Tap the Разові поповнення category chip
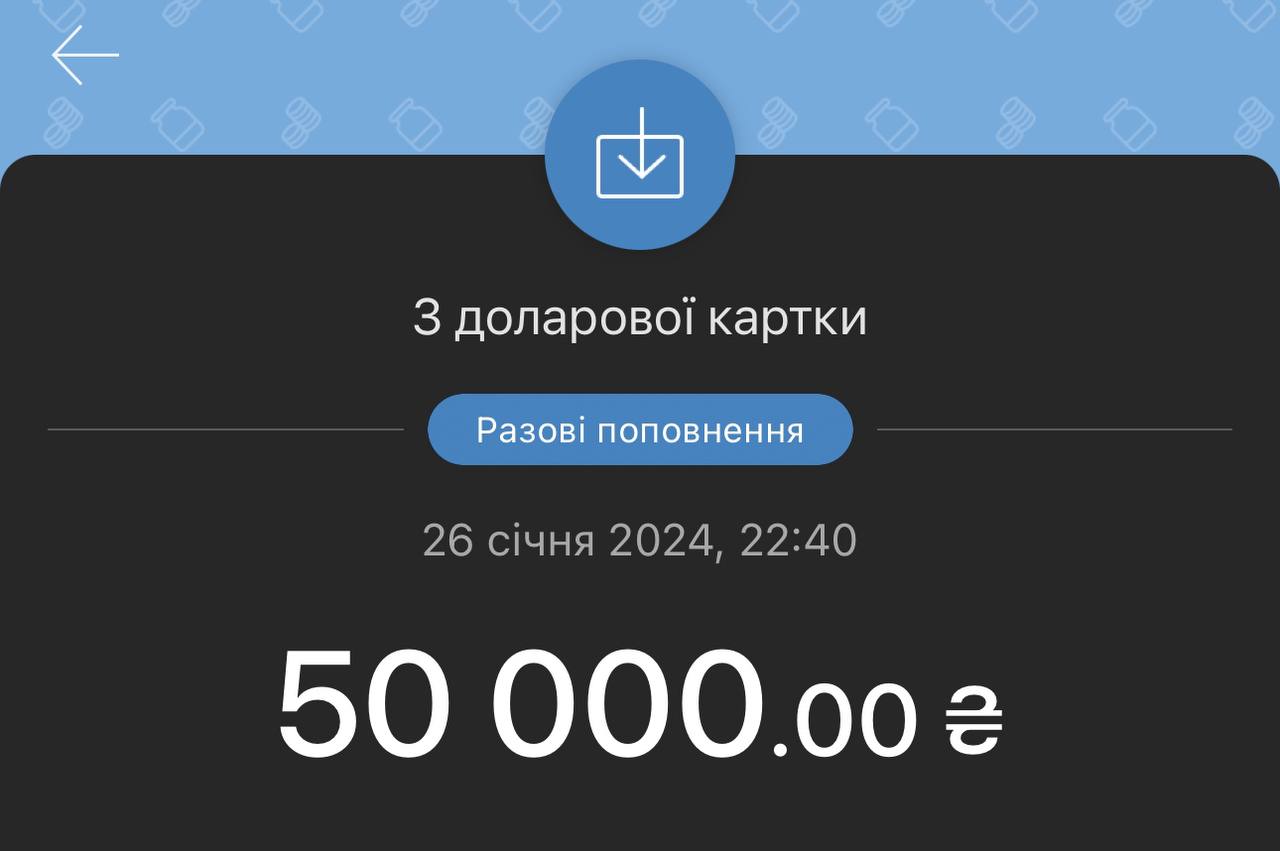 pyautogui.click(x=640, y=430)
